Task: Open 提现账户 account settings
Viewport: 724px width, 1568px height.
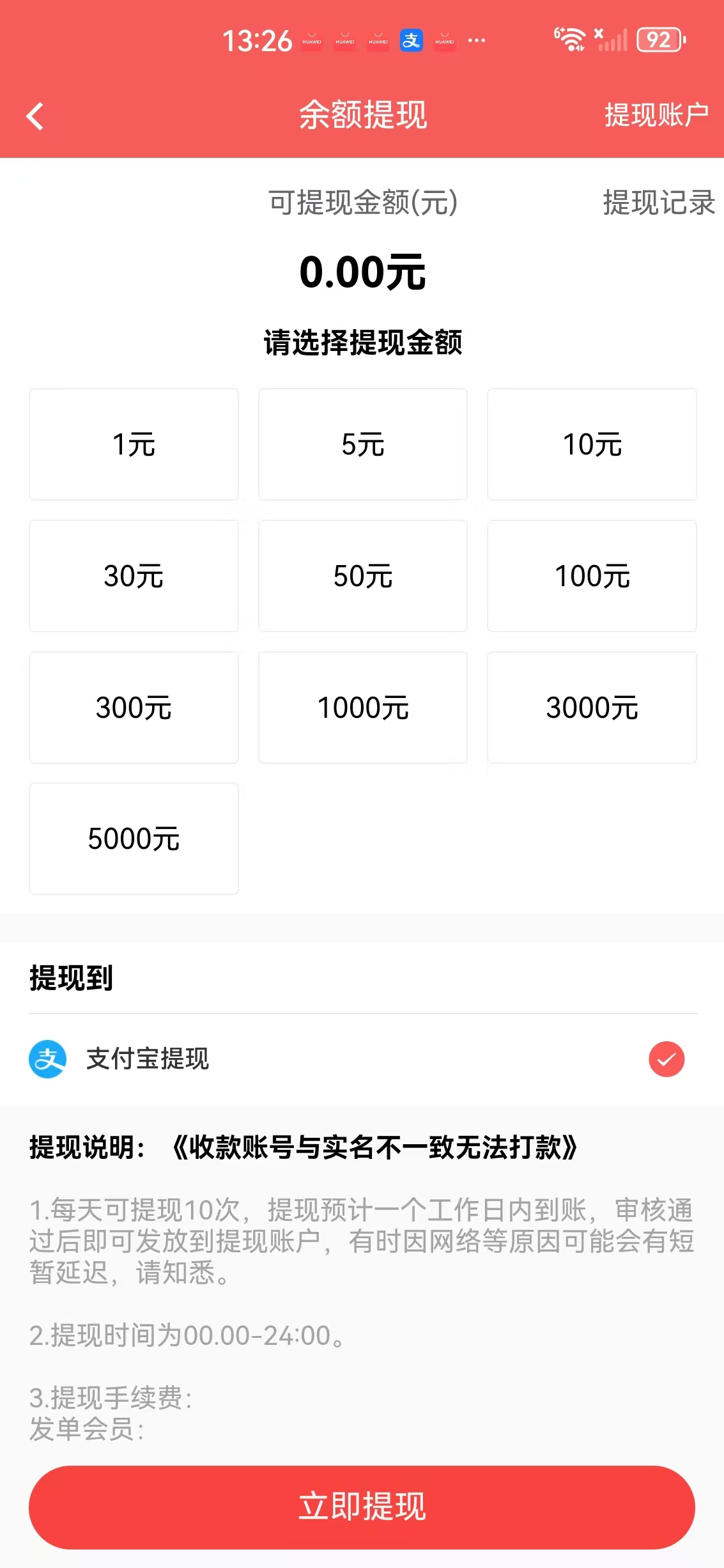Action: [x=656, y=115]
